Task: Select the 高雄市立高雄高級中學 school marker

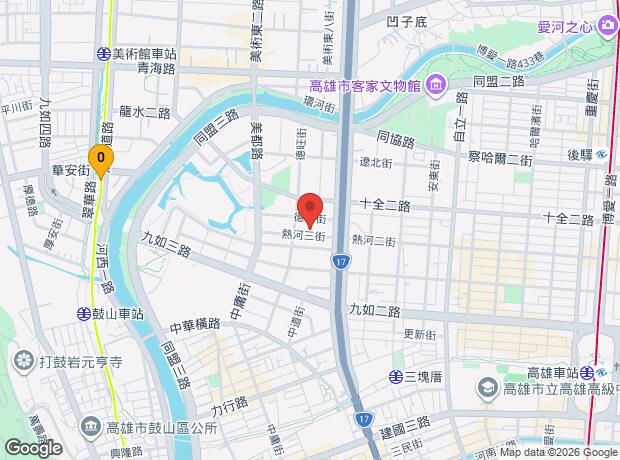Action: (488, 388)
